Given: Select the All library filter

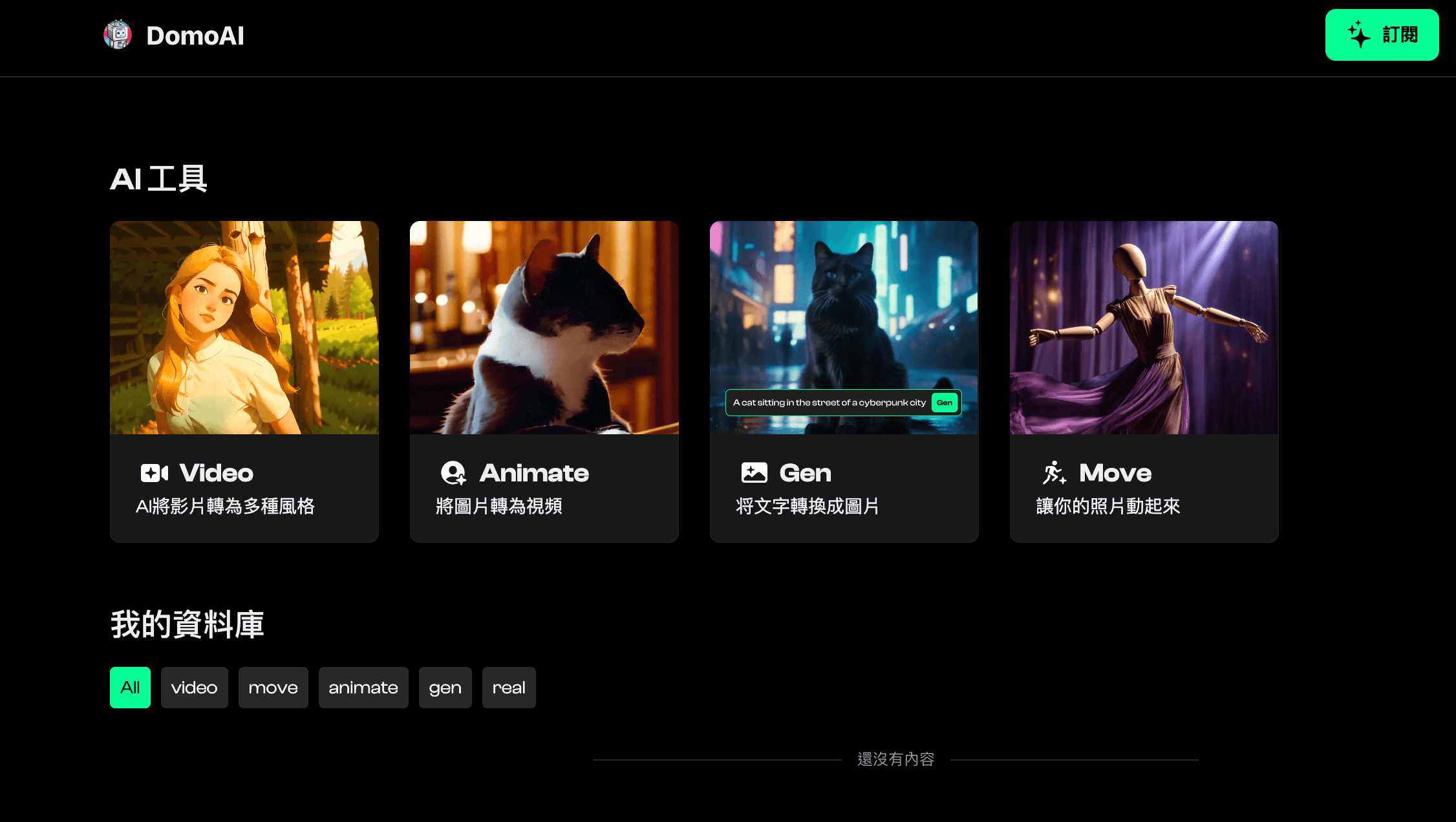Looking at the screenshot, I should (130, 688).
